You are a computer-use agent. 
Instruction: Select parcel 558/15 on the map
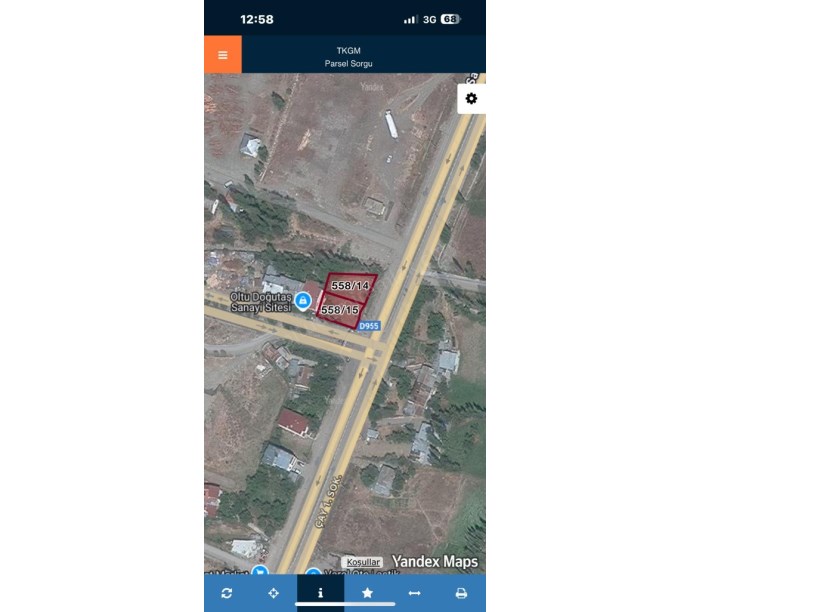point(339,311)
